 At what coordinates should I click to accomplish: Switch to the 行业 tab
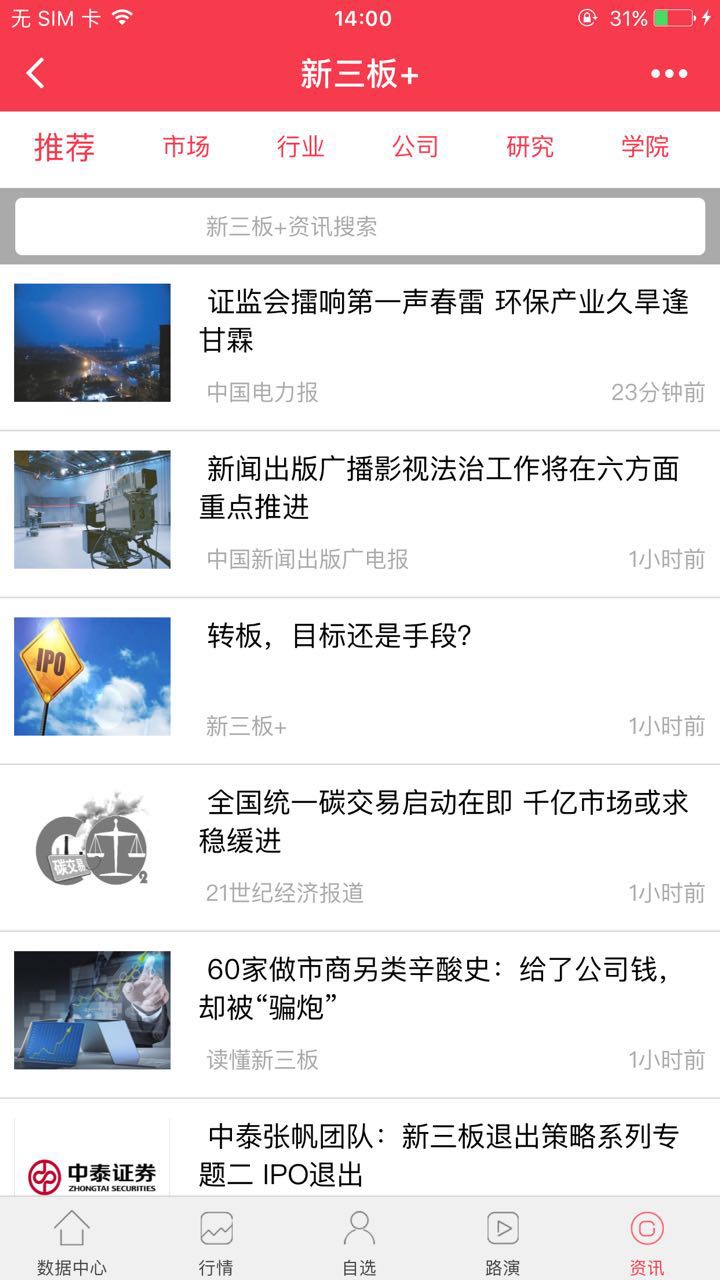(x=301, y=147)
